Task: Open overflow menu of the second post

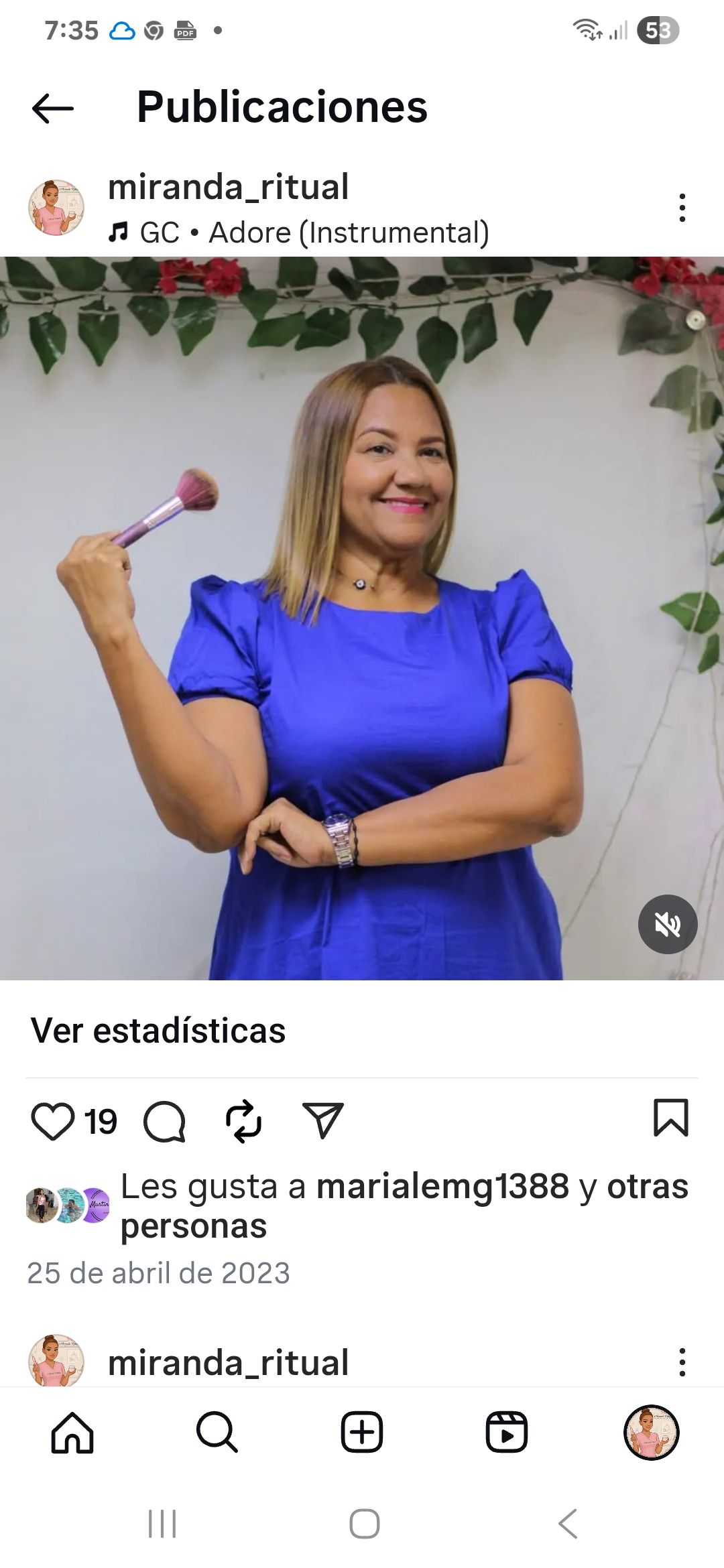Action: (x=682, y=1362)
